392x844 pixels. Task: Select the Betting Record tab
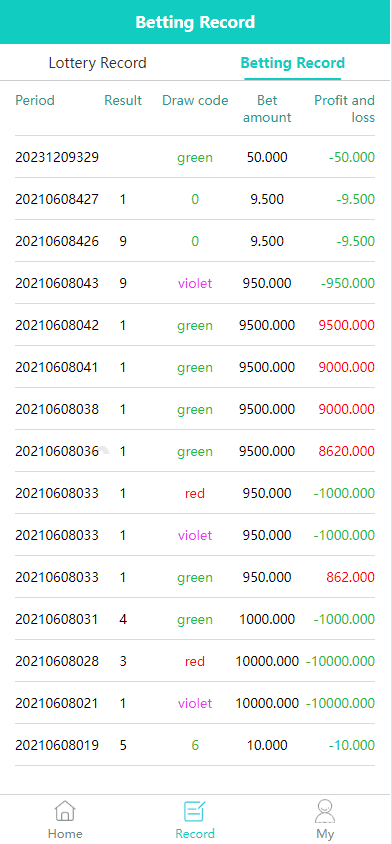[x=292, y=63]
